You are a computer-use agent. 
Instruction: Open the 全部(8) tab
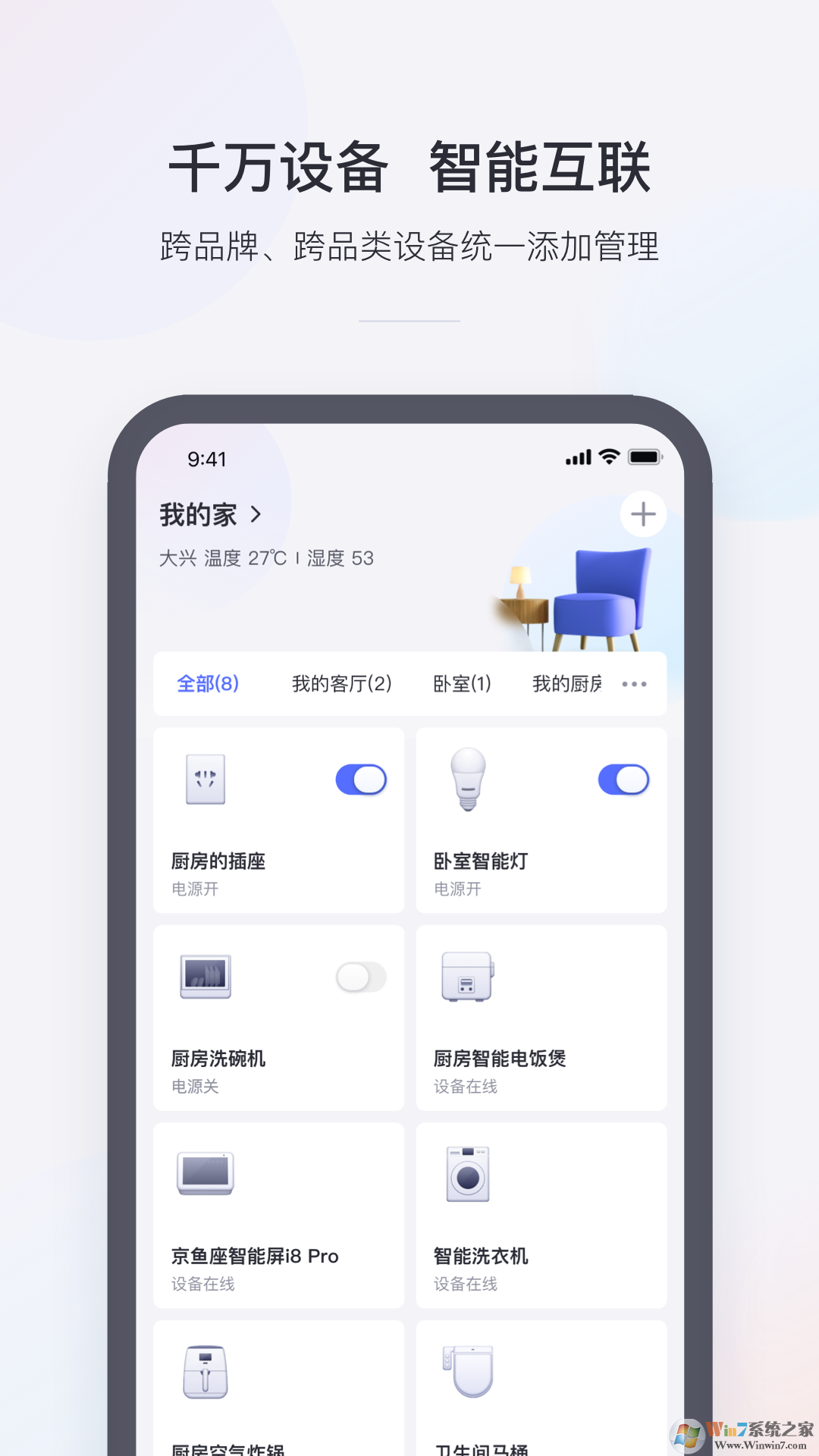coord(207,683)
